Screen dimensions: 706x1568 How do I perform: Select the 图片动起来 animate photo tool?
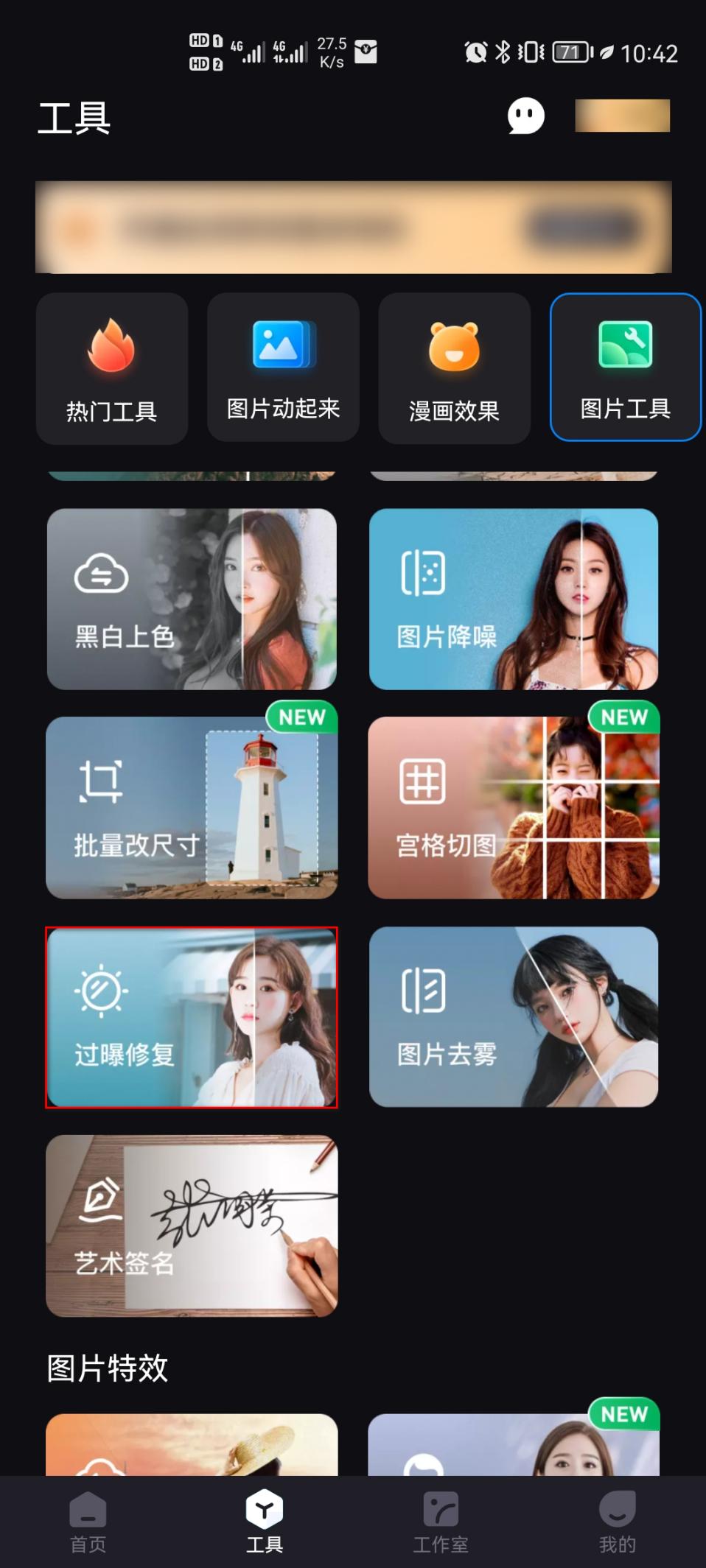click(283, 368)
